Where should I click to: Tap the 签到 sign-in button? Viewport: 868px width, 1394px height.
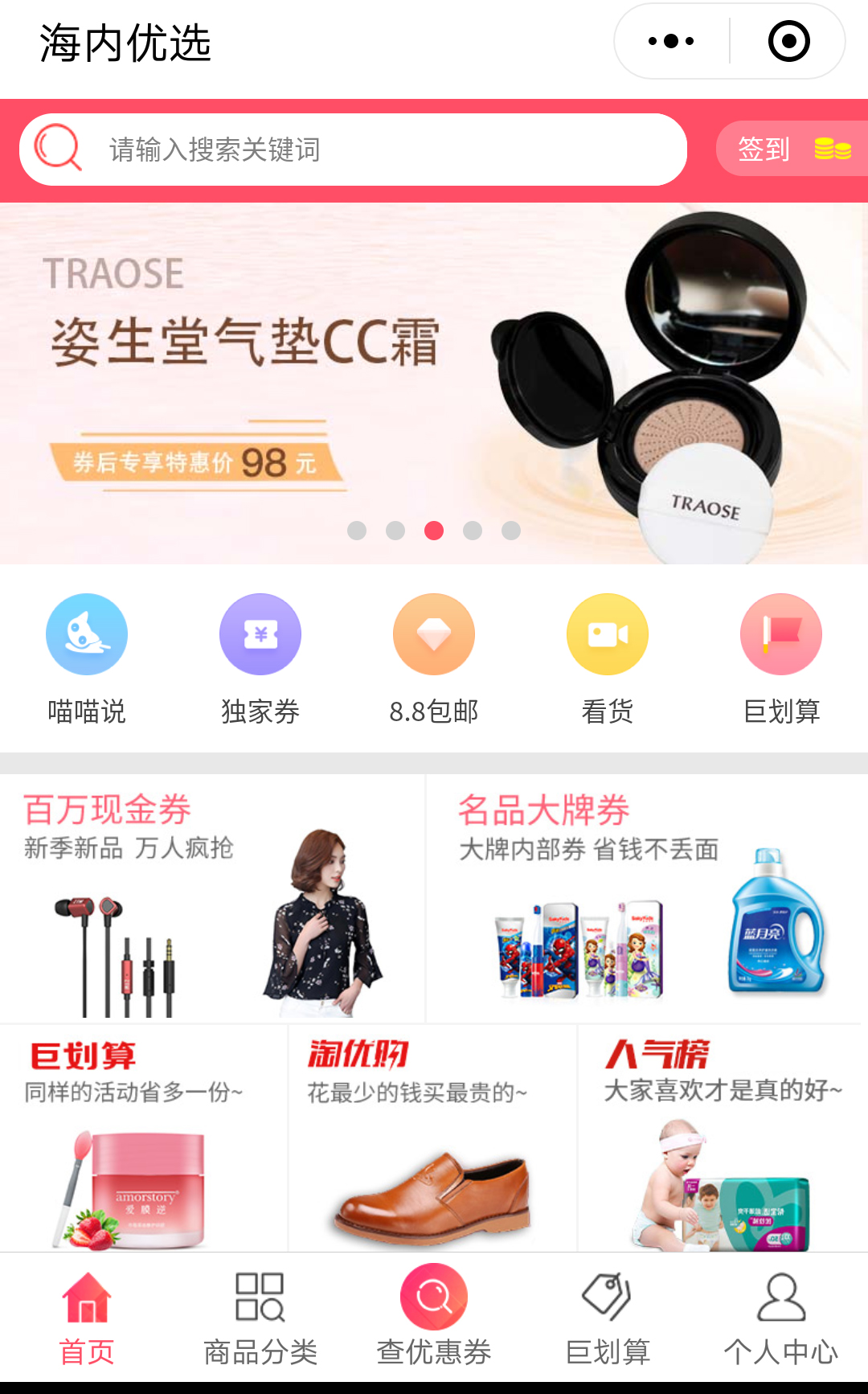(792, 149)
